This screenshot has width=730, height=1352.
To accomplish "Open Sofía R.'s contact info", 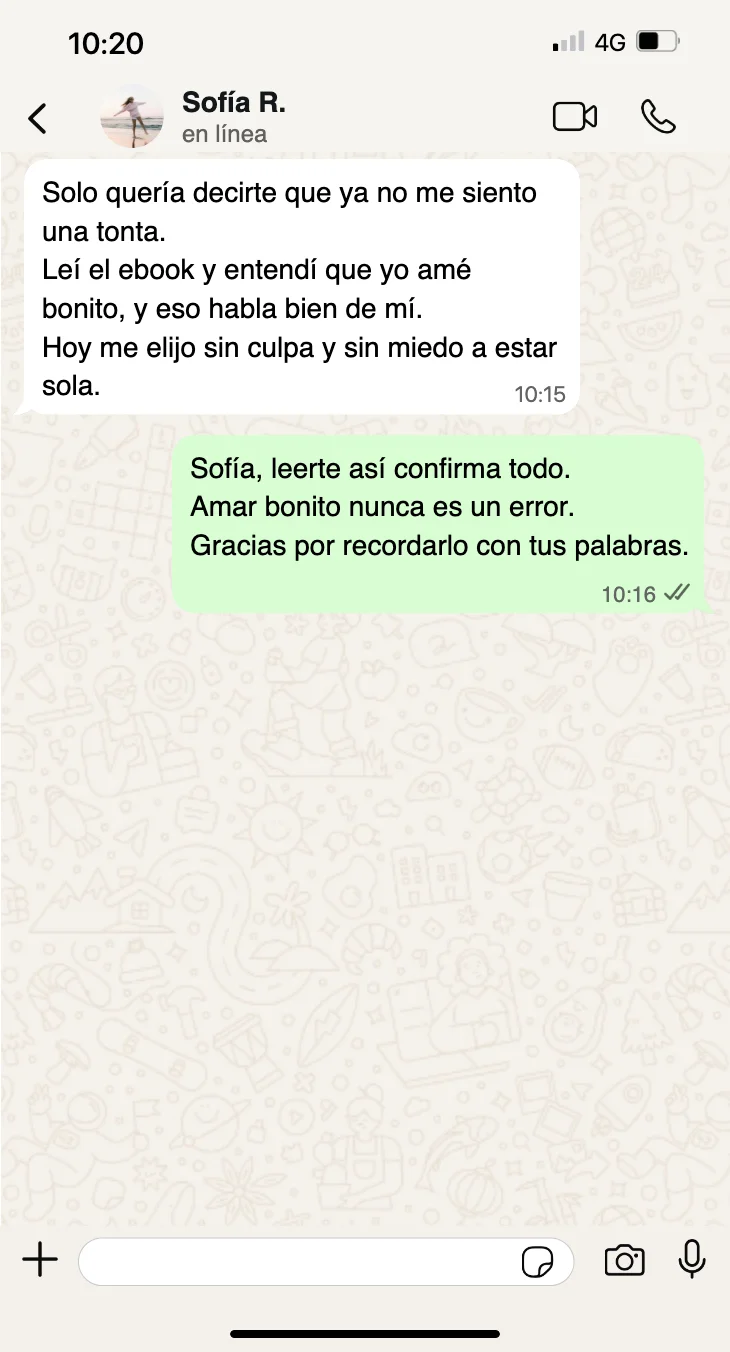I will point(234,116).
